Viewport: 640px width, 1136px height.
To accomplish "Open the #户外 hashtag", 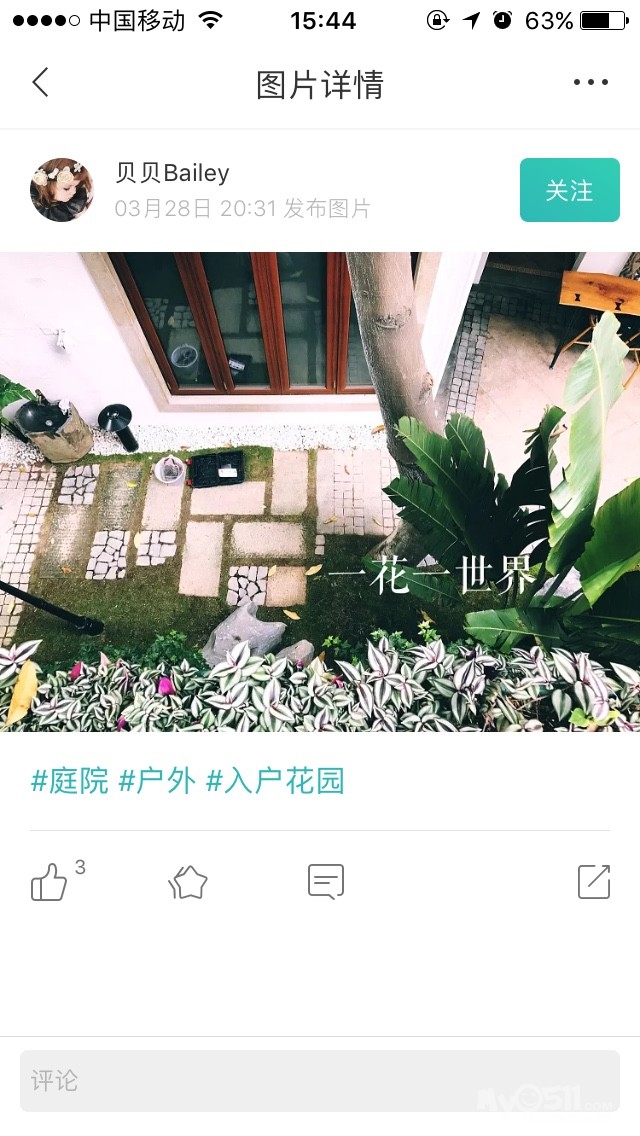I will coord(157,782).
